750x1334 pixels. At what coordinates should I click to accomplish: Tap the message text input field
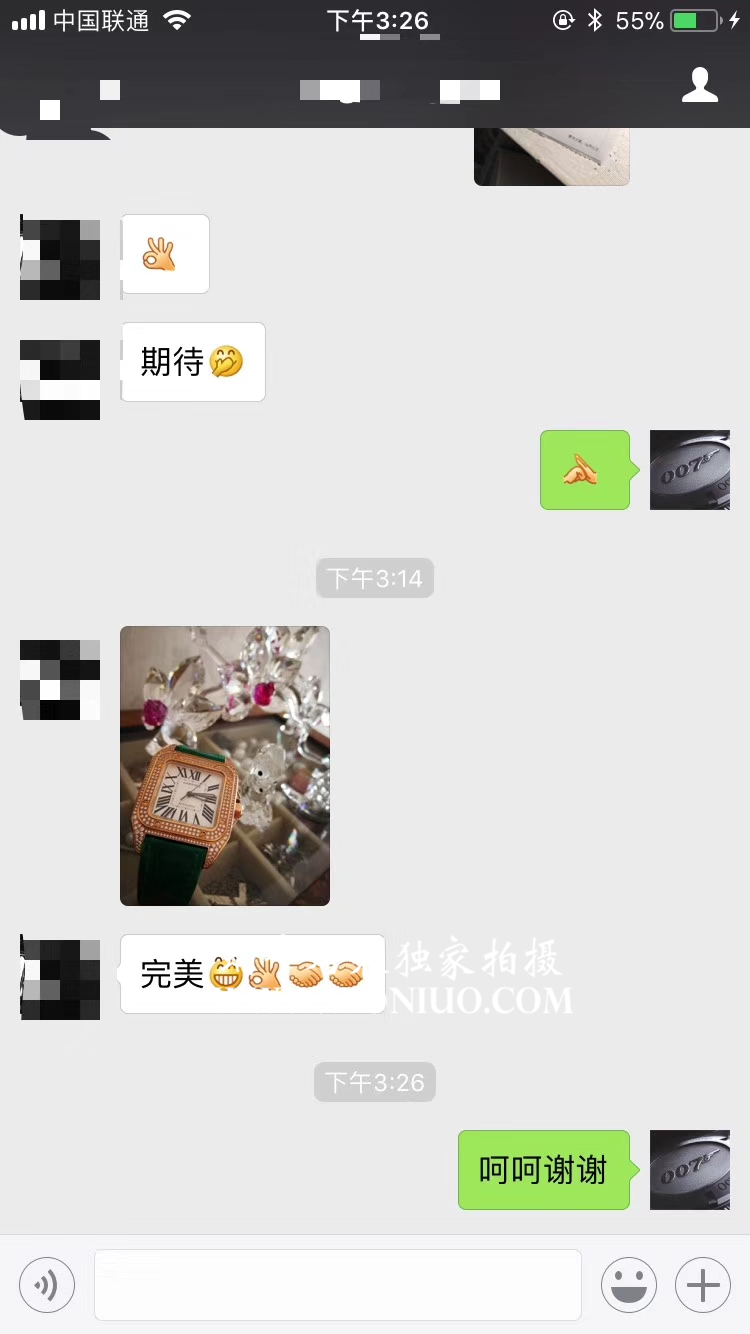[x=337, y=1285]
